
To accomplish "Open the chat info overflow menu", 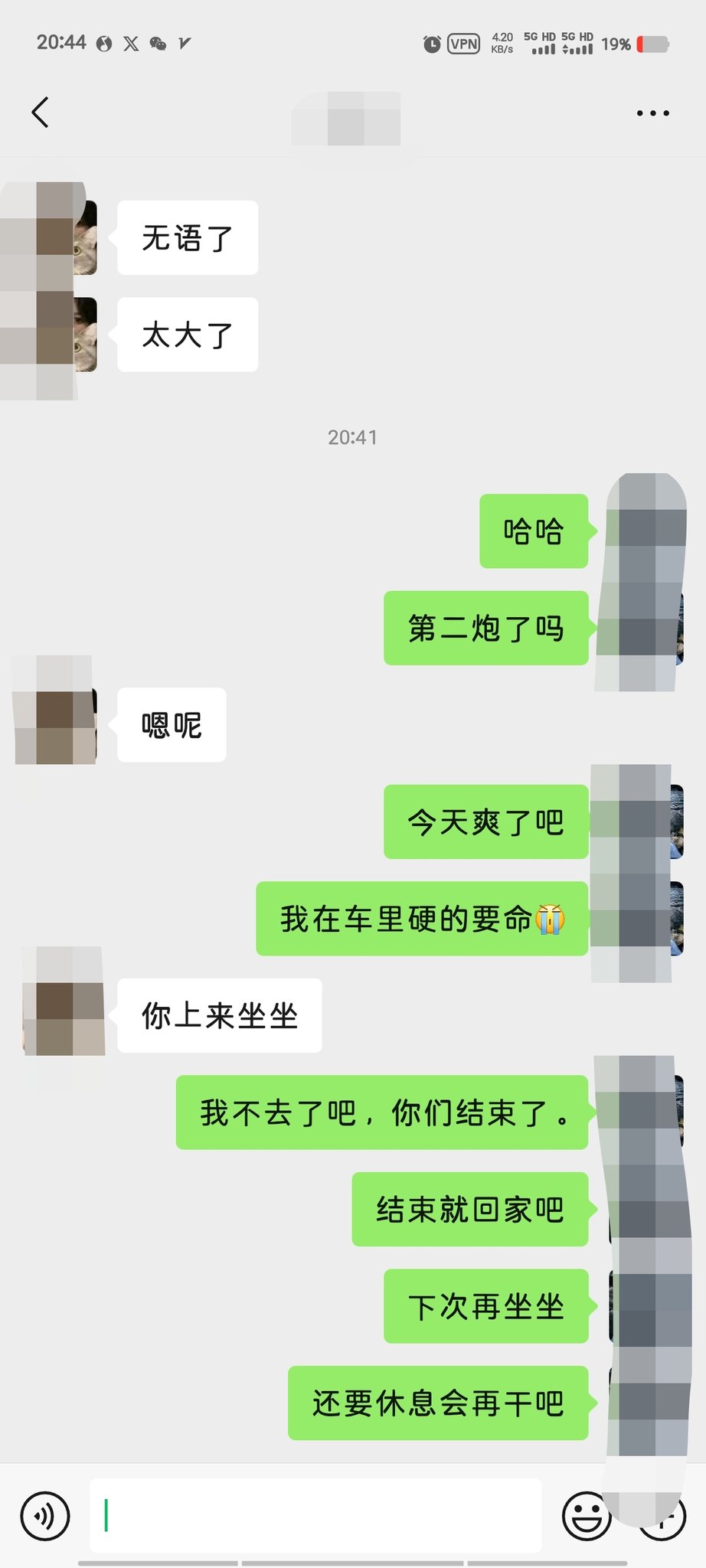I will pos(652,113).
